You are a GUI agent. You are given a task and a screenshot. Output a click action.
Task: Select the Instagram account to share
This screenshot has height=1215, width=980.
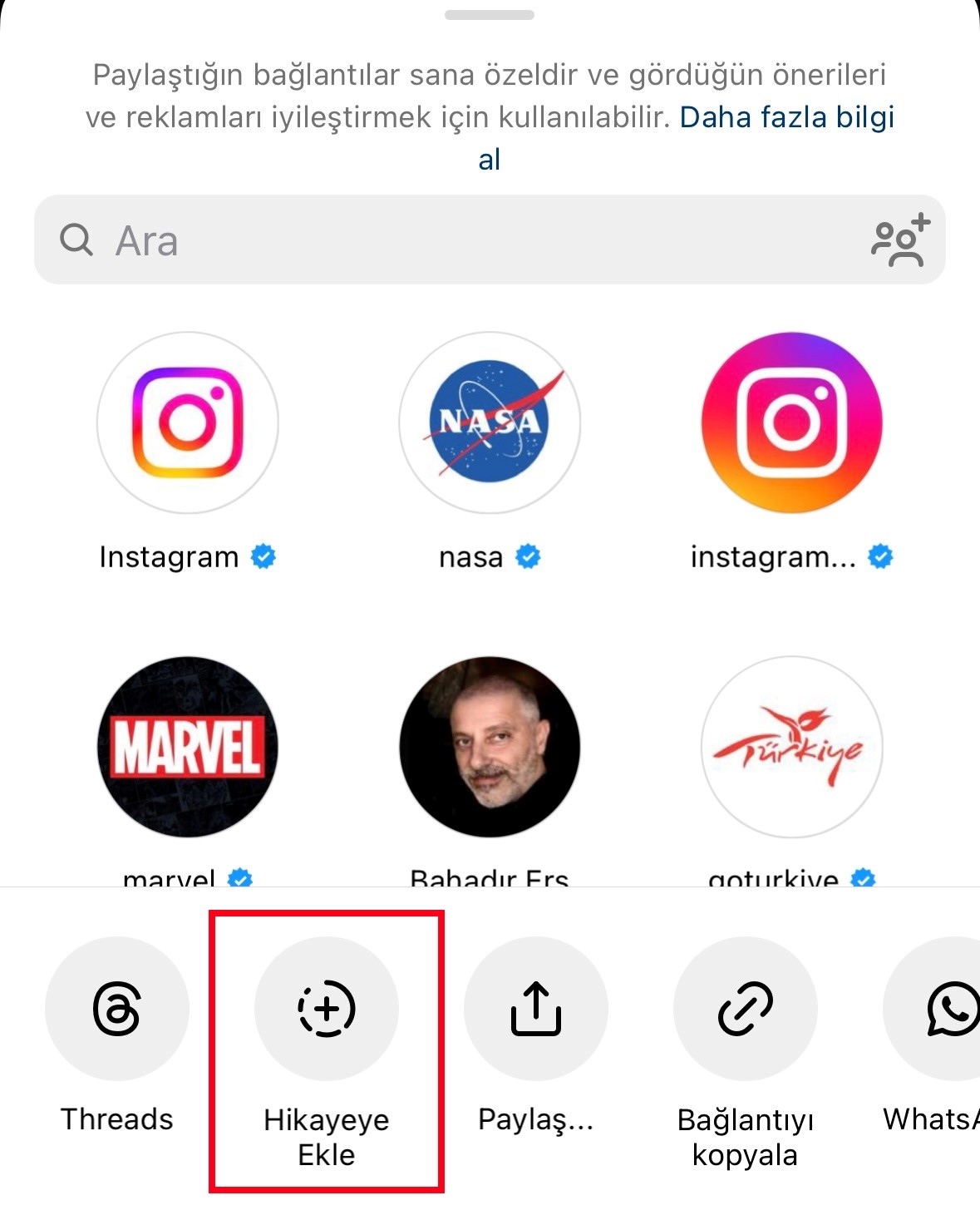pos(188,422)
